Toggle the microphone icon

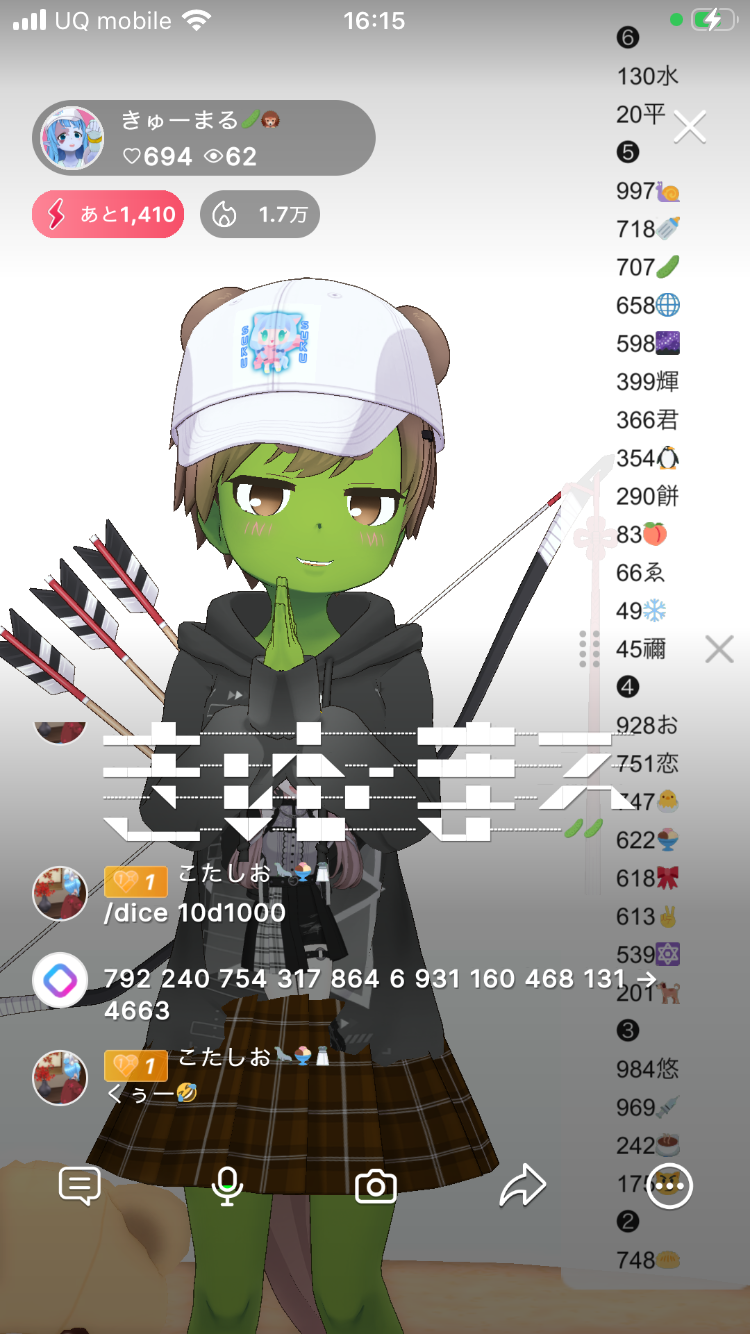click(227, 1186)
